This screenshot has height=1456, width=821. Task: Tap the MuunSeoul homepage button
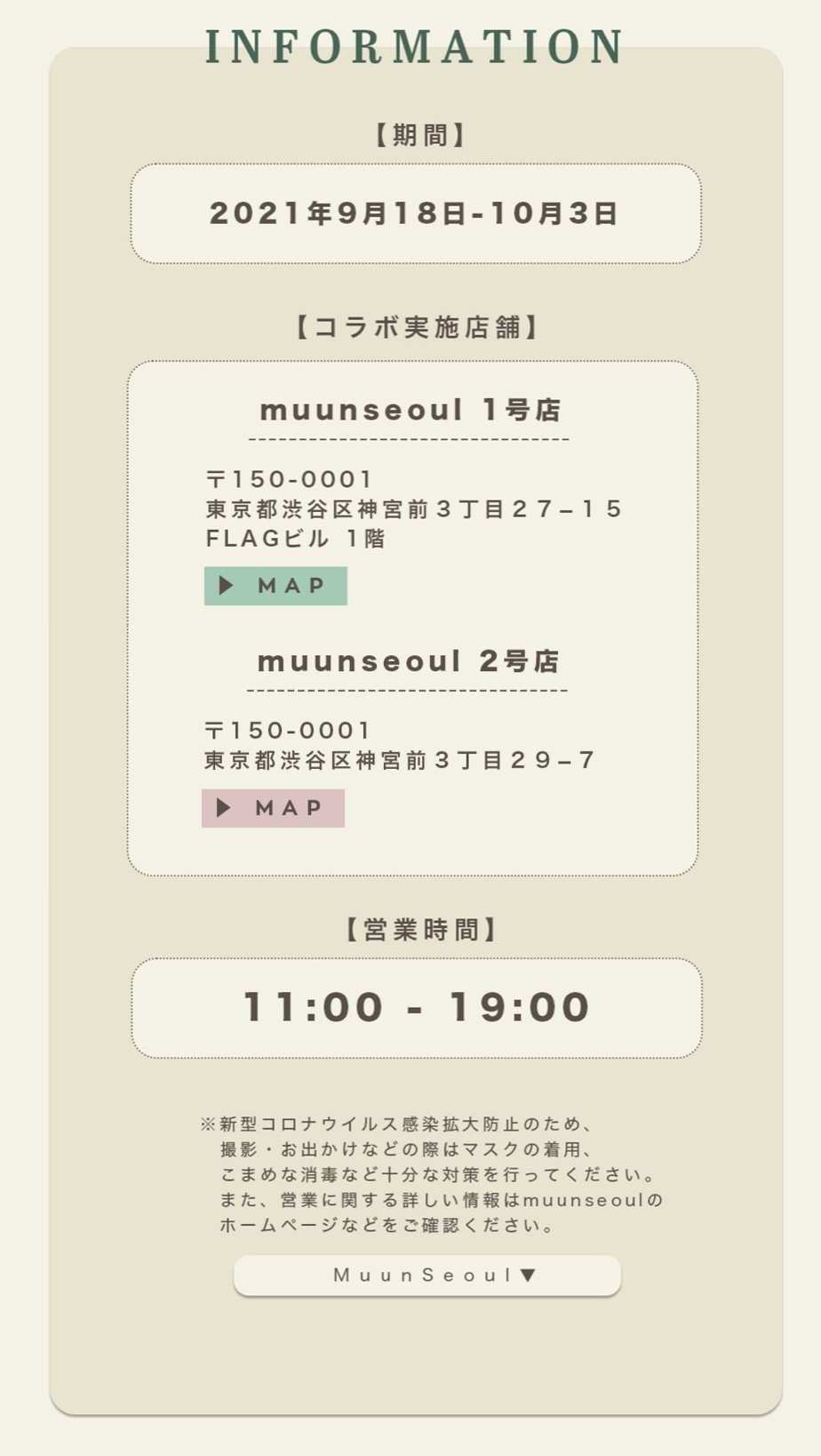tap(427, 1276)
